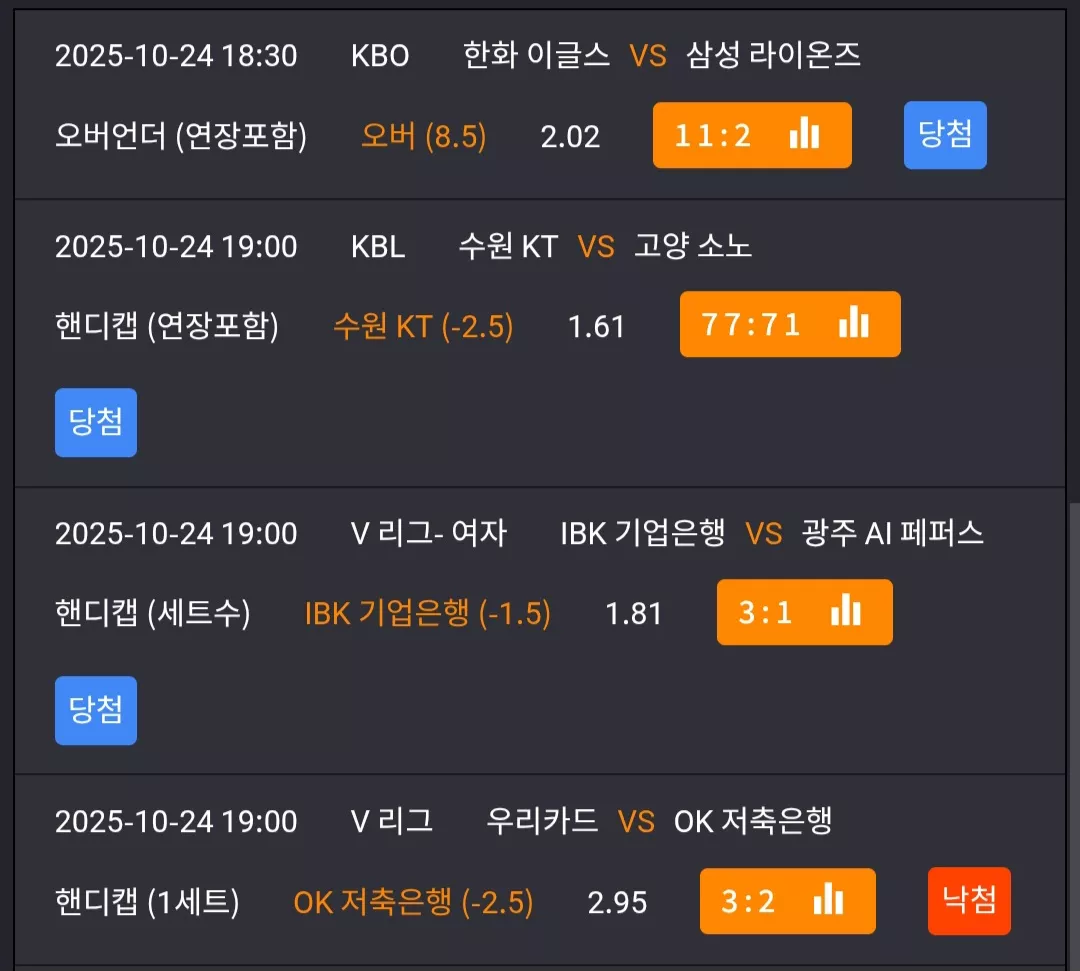
Task: Tap the 3:2 score button for 우리카드 match
Action: tap(788, 901)
